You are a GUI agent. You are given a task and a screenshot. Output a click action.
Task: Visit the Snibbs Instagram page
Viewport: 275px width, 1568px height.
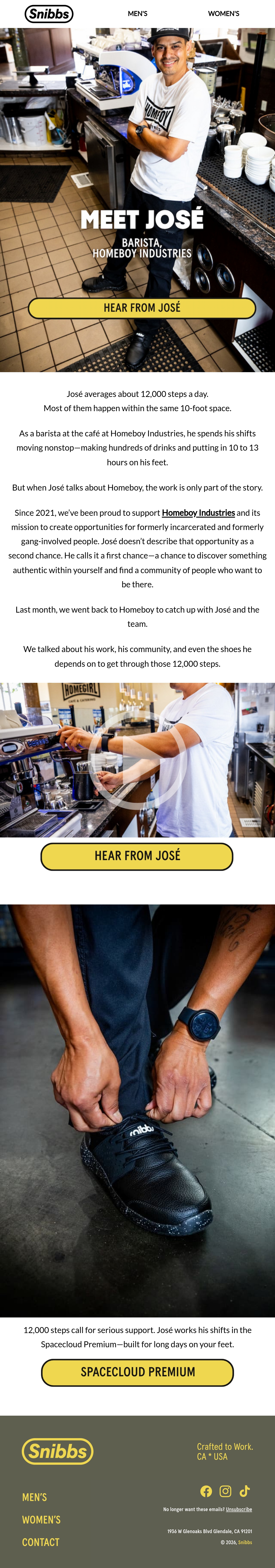(225, 1491)
